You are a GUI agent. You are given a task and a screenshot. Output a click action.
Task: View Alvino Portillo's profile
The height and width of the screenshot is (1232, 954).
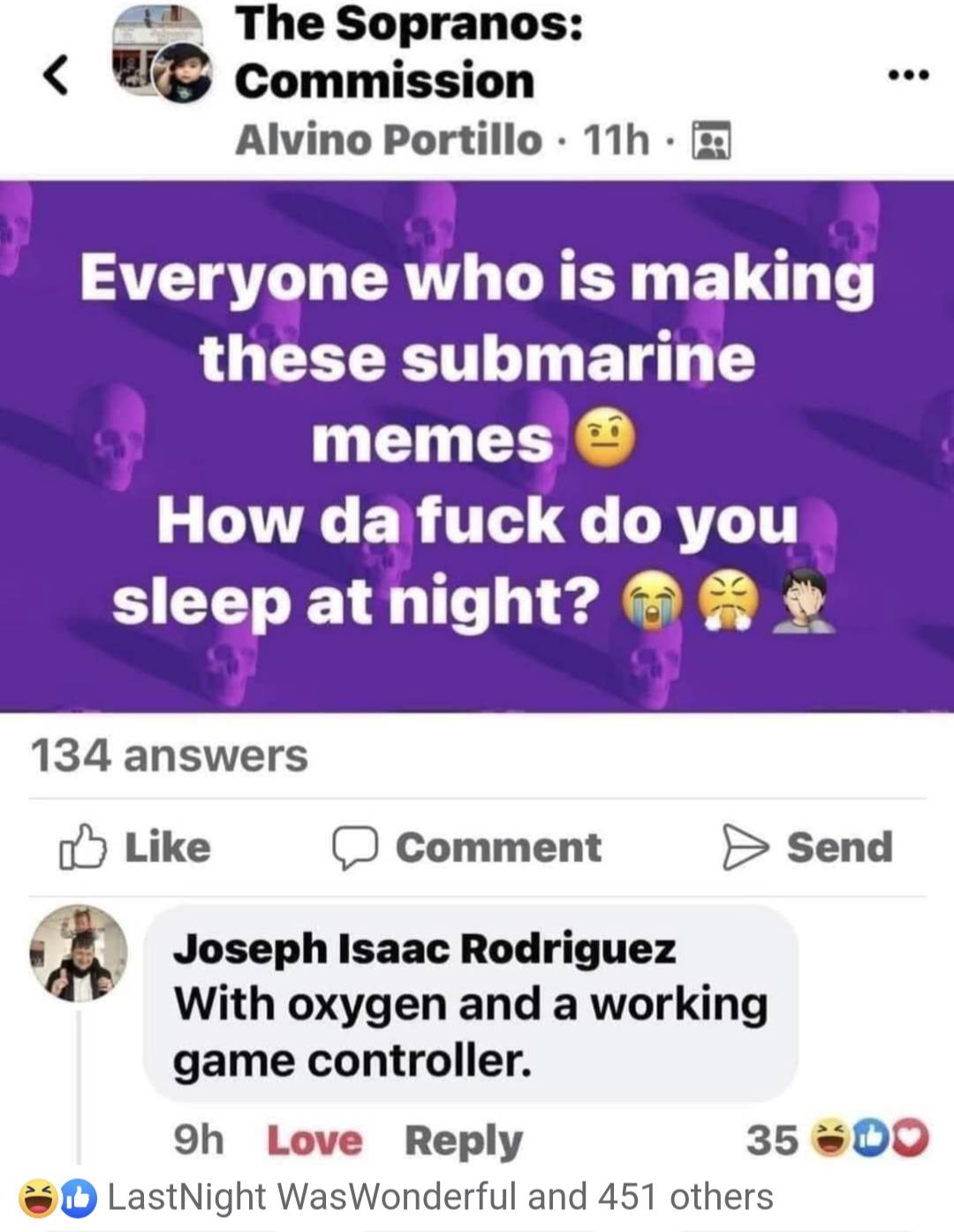tap(388, 140)
